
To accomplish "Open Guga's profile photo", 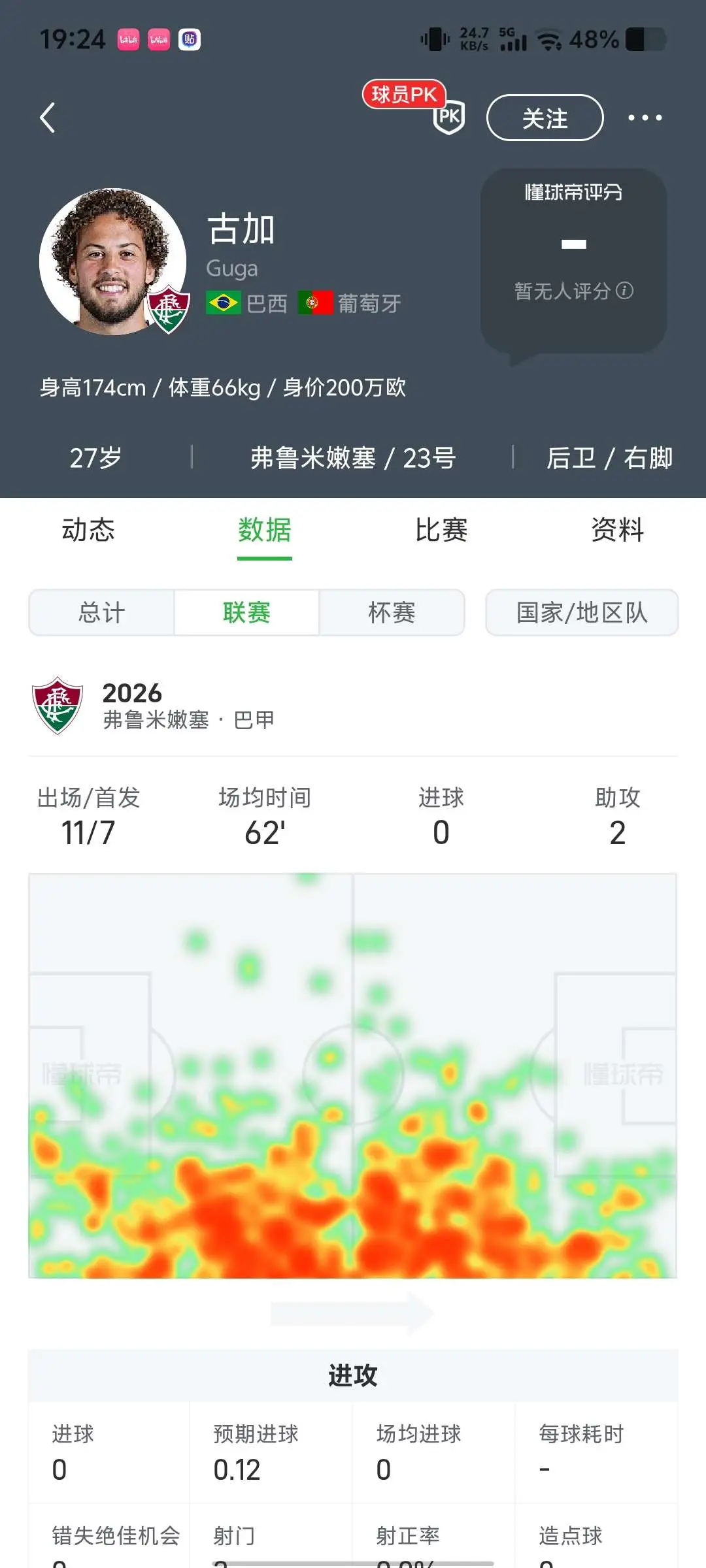I will pyautogui.click(x=112, y=261).
